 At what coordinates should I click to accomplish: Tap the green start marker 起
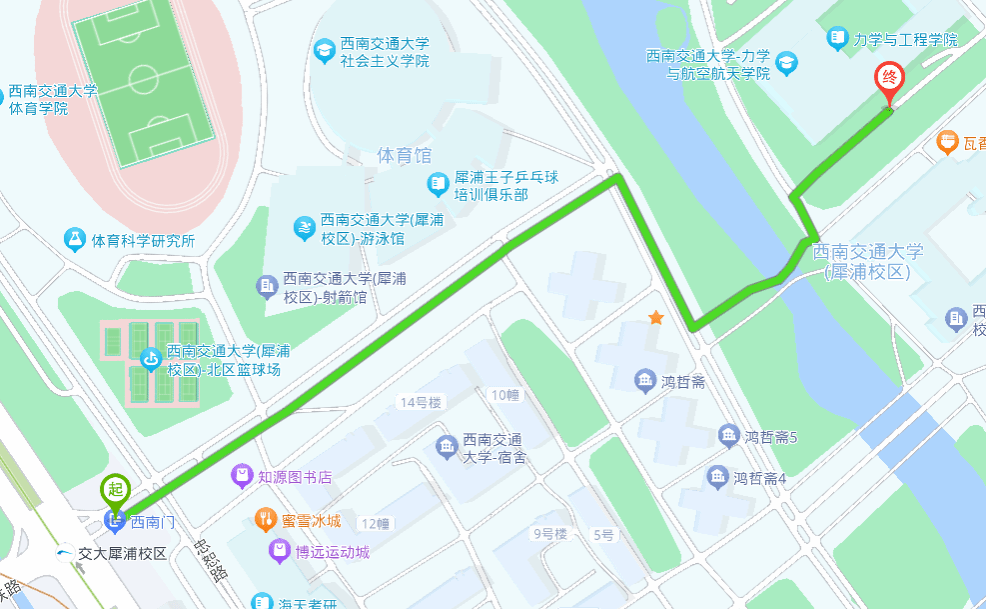[x=115, y=490]
